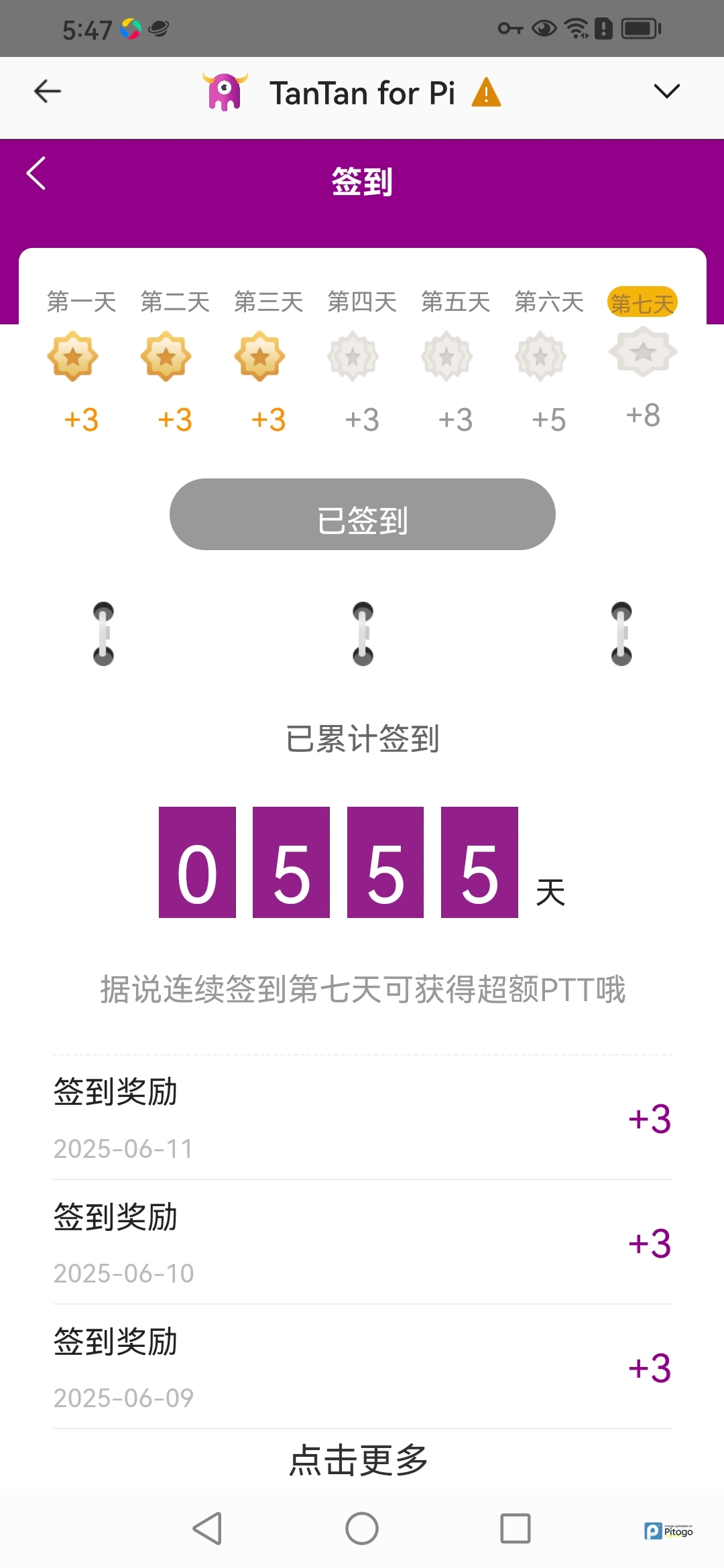The image size is (724, 1568).
Task: Expand the TanTan for Pi dropdown chevron
Action: tap(666, 91)
